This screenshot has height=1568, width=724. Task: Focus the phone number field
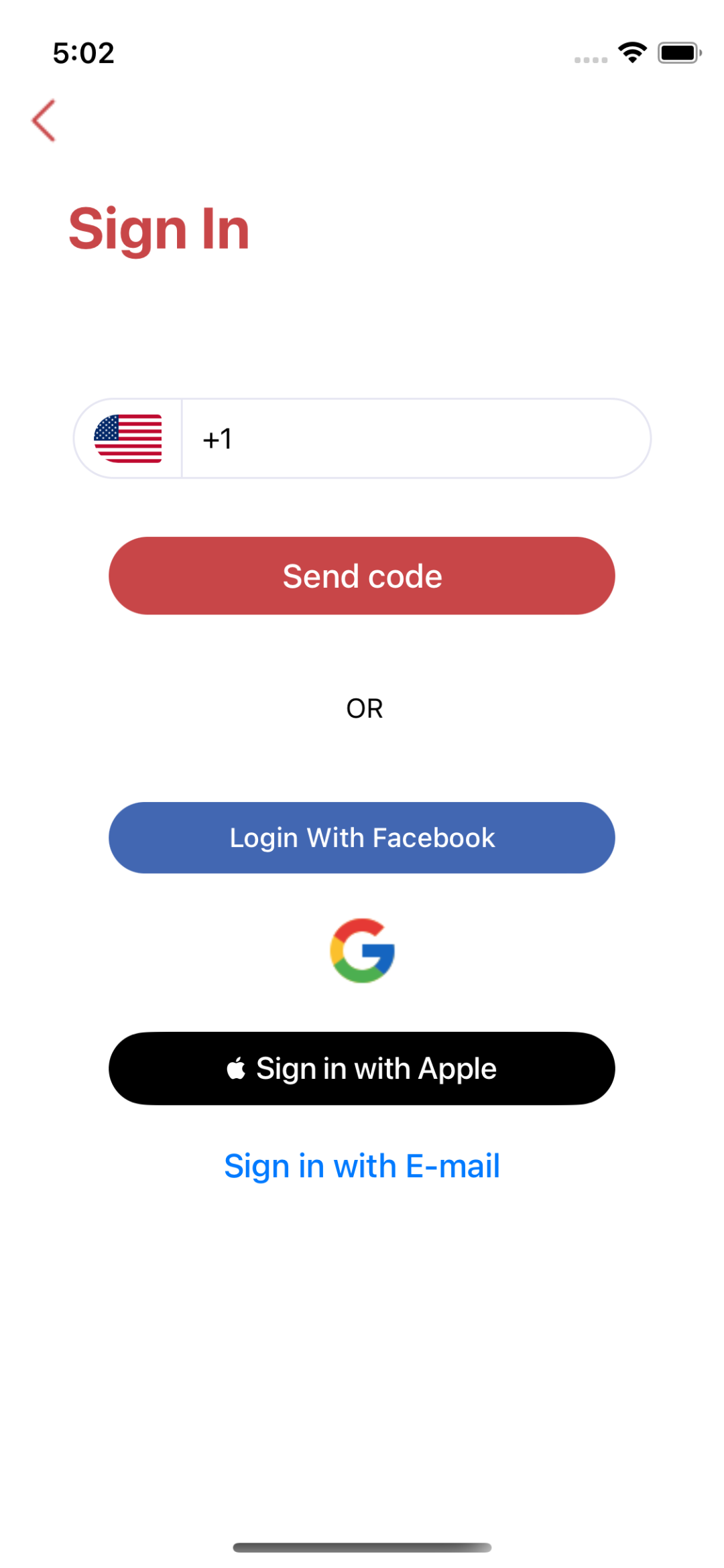point(416,439)
